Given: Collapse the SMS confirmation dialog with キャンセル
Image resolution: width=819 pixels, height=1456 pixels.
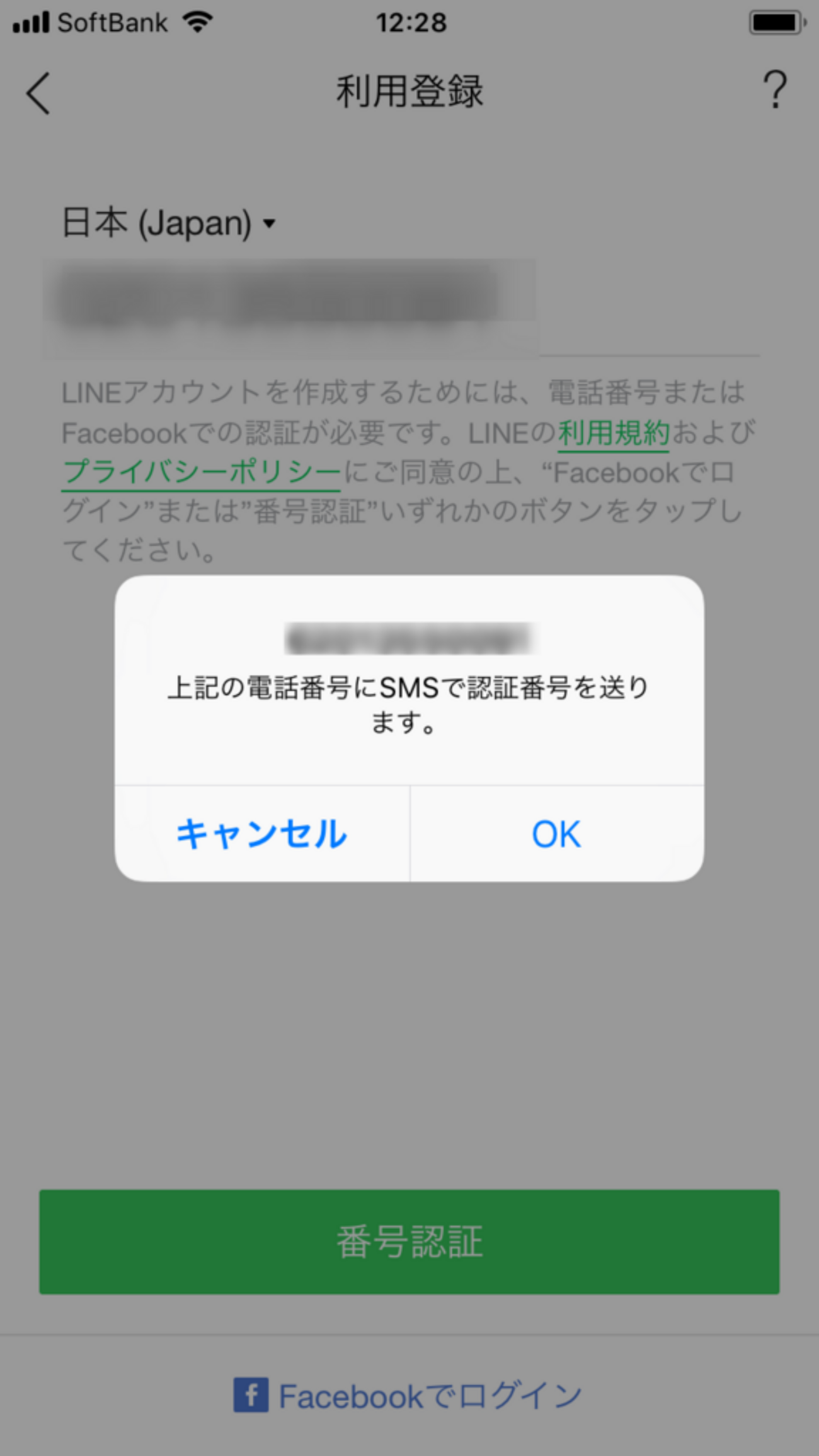Looking at the screenshot, I should pyautogui.click(x=263, y=834).
